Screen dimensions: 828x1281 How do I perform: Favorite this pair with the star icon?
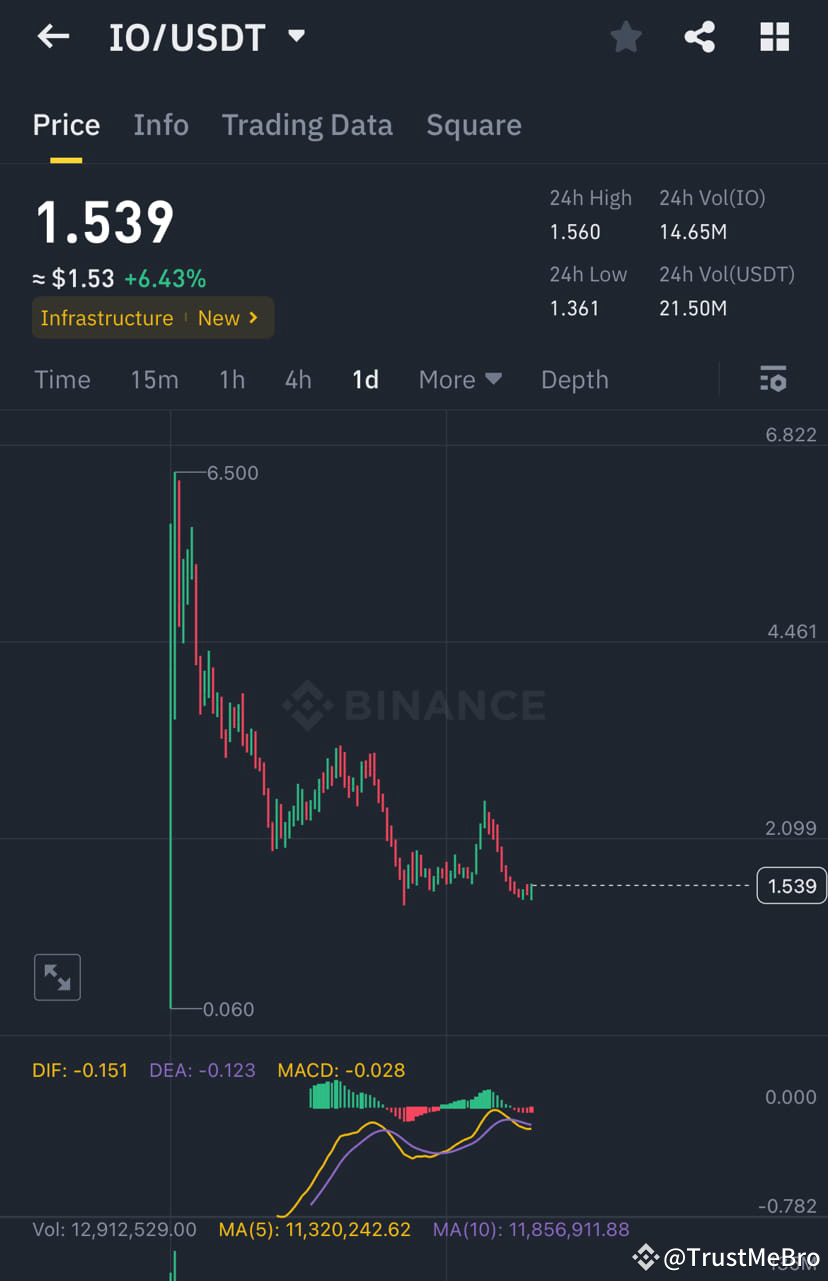tap(625, 36)
